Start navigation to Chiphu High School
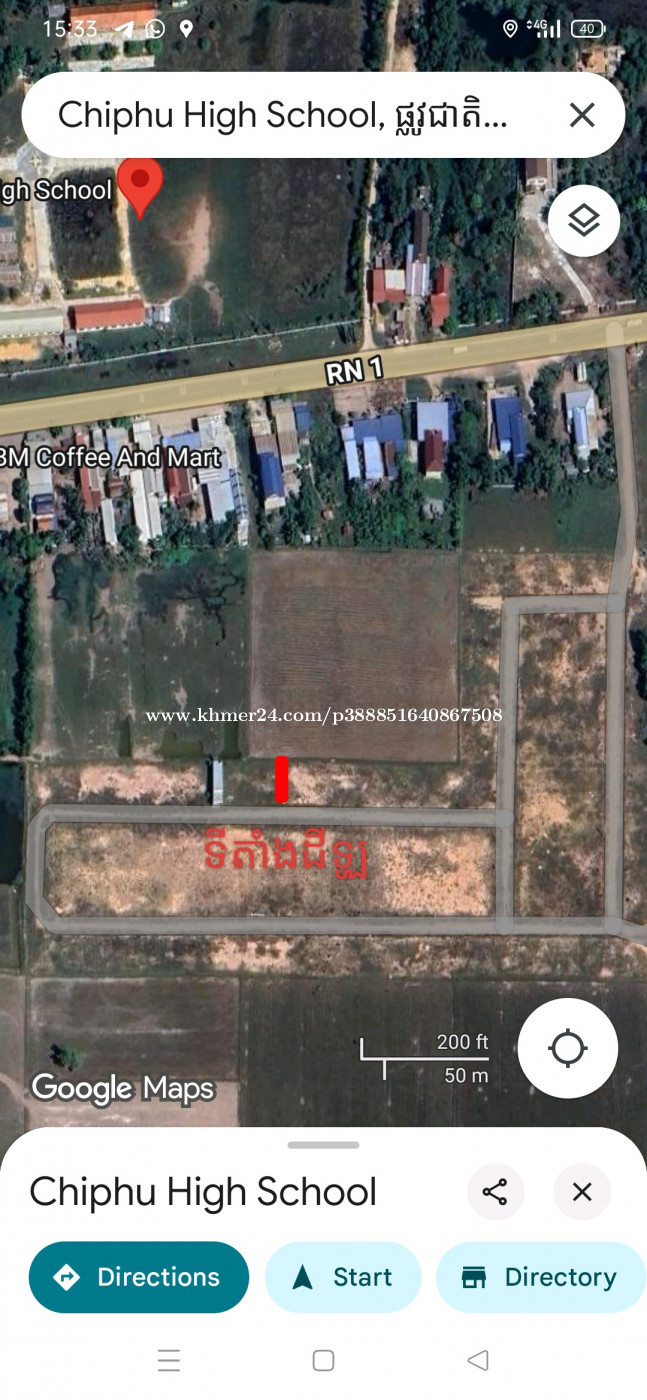647x1400 pixels. [x=343, y=1277]
